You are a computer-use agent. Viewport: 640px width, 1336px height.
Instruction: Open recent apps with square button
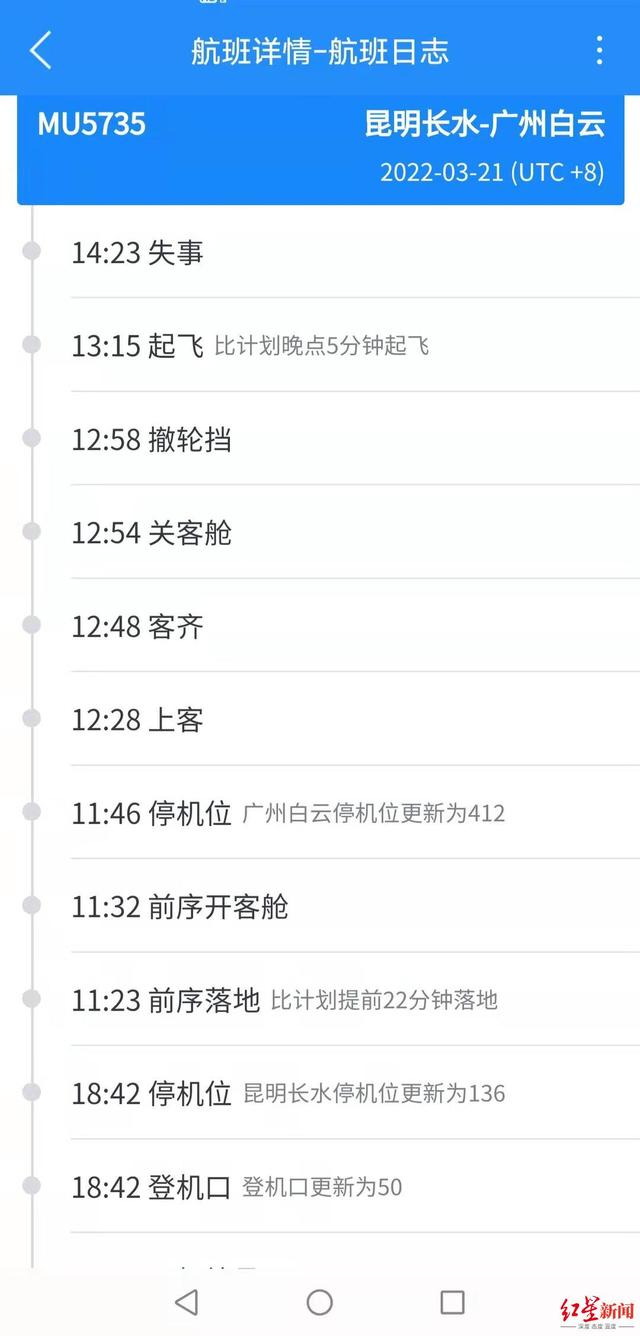[x=453, y=1301]
